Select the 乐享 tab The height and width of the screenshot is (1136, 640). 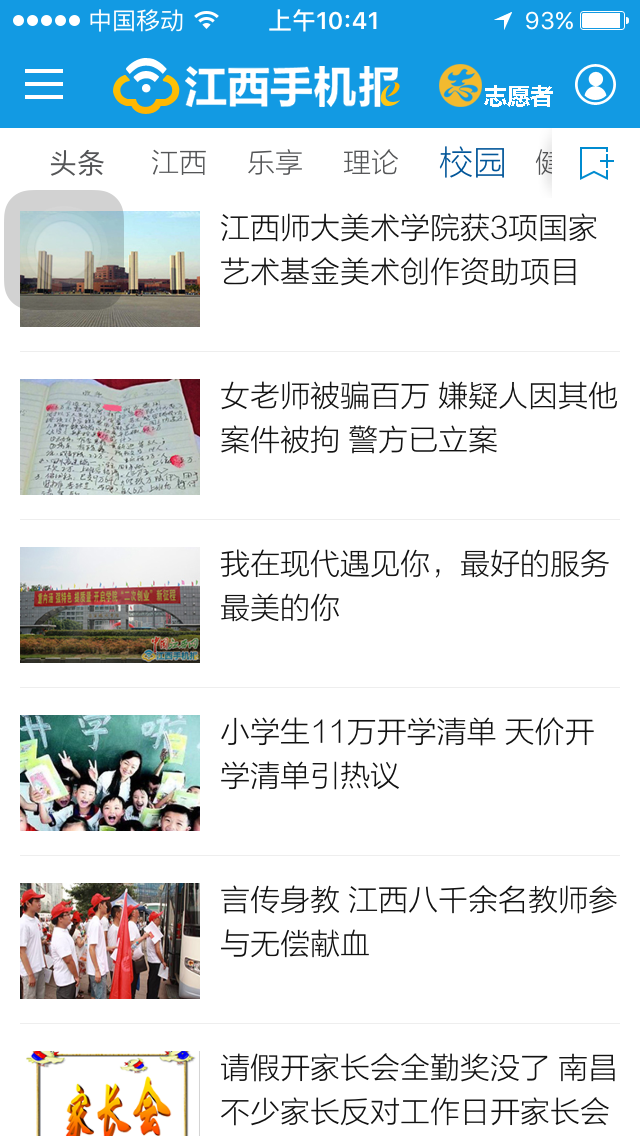tap(275, 163)
